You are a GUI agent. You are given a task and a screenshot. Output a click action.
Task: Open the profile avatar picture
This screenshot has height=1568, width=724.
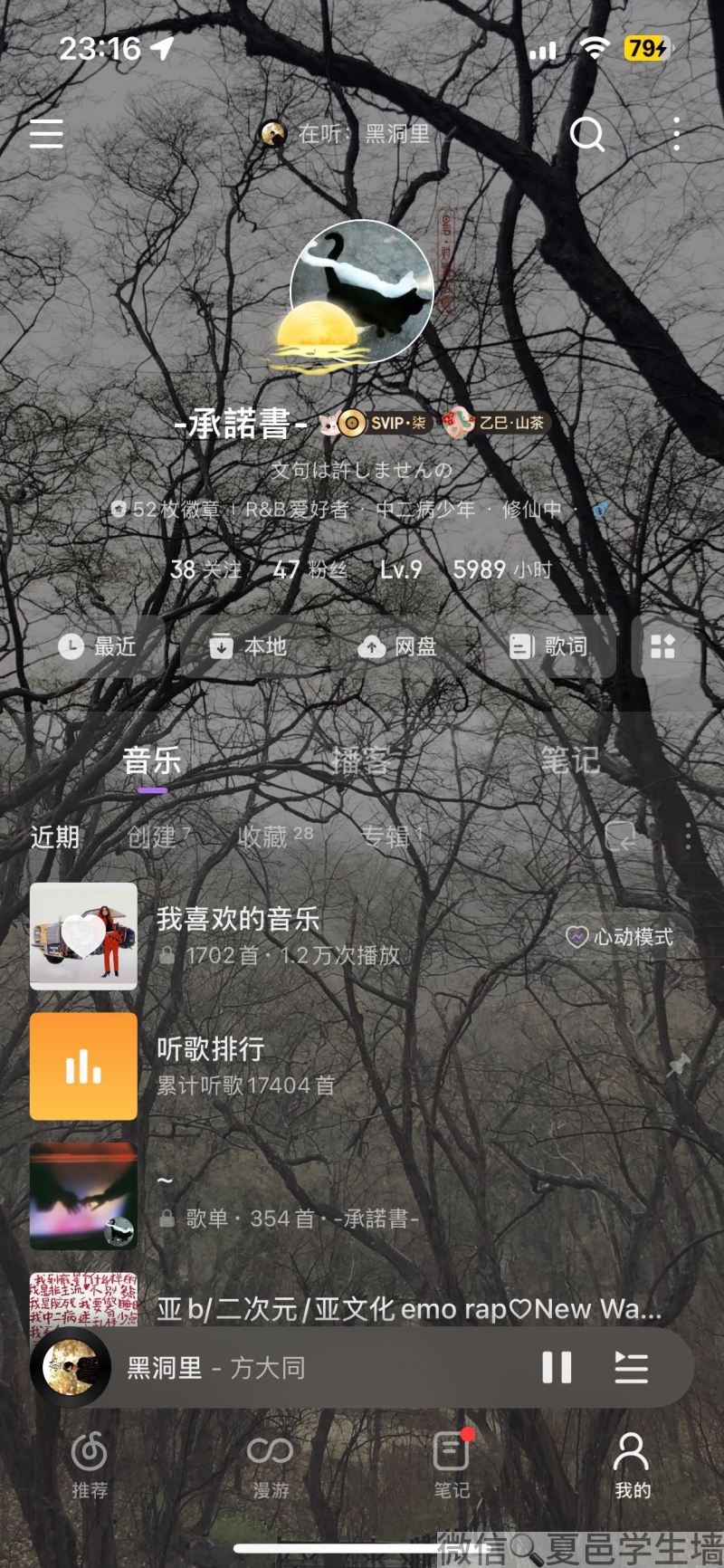pyautogui.click(x=361, y=292)
